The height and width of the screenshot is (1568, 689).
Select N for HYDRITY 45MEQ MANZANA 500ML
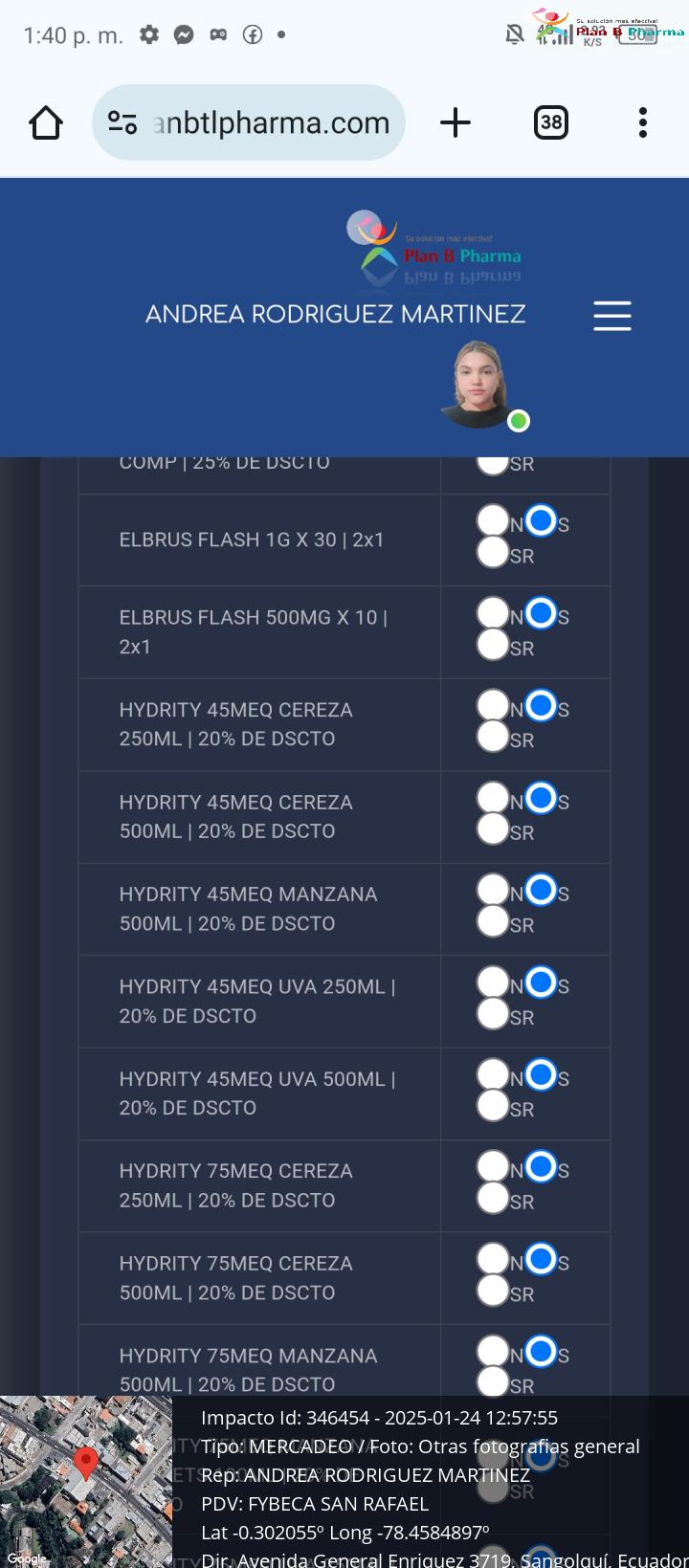pyautogui.click(x=493, y=890)
